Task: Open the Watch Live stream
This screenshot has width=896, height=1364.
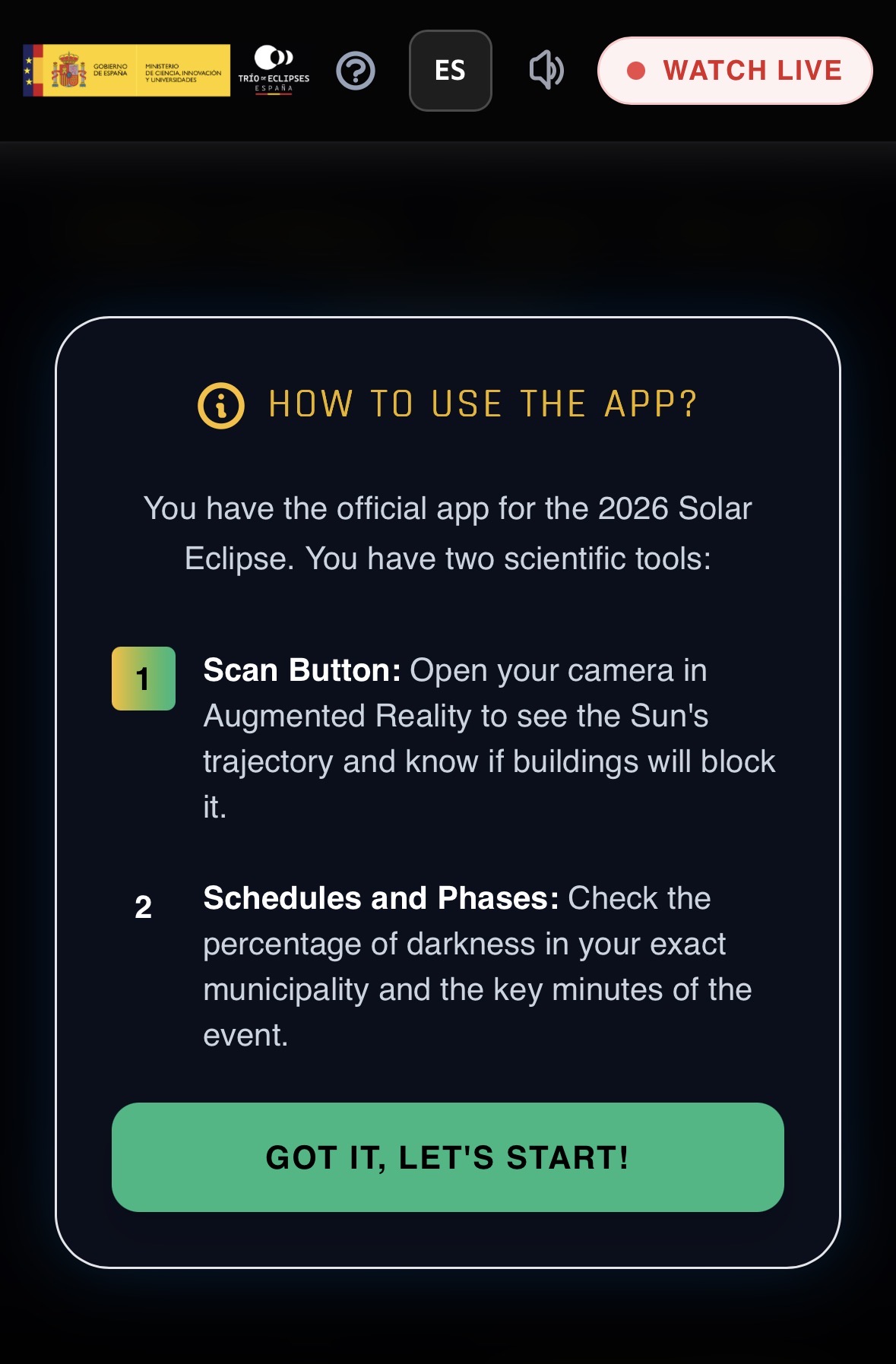Action: click(x=735, y=71)
